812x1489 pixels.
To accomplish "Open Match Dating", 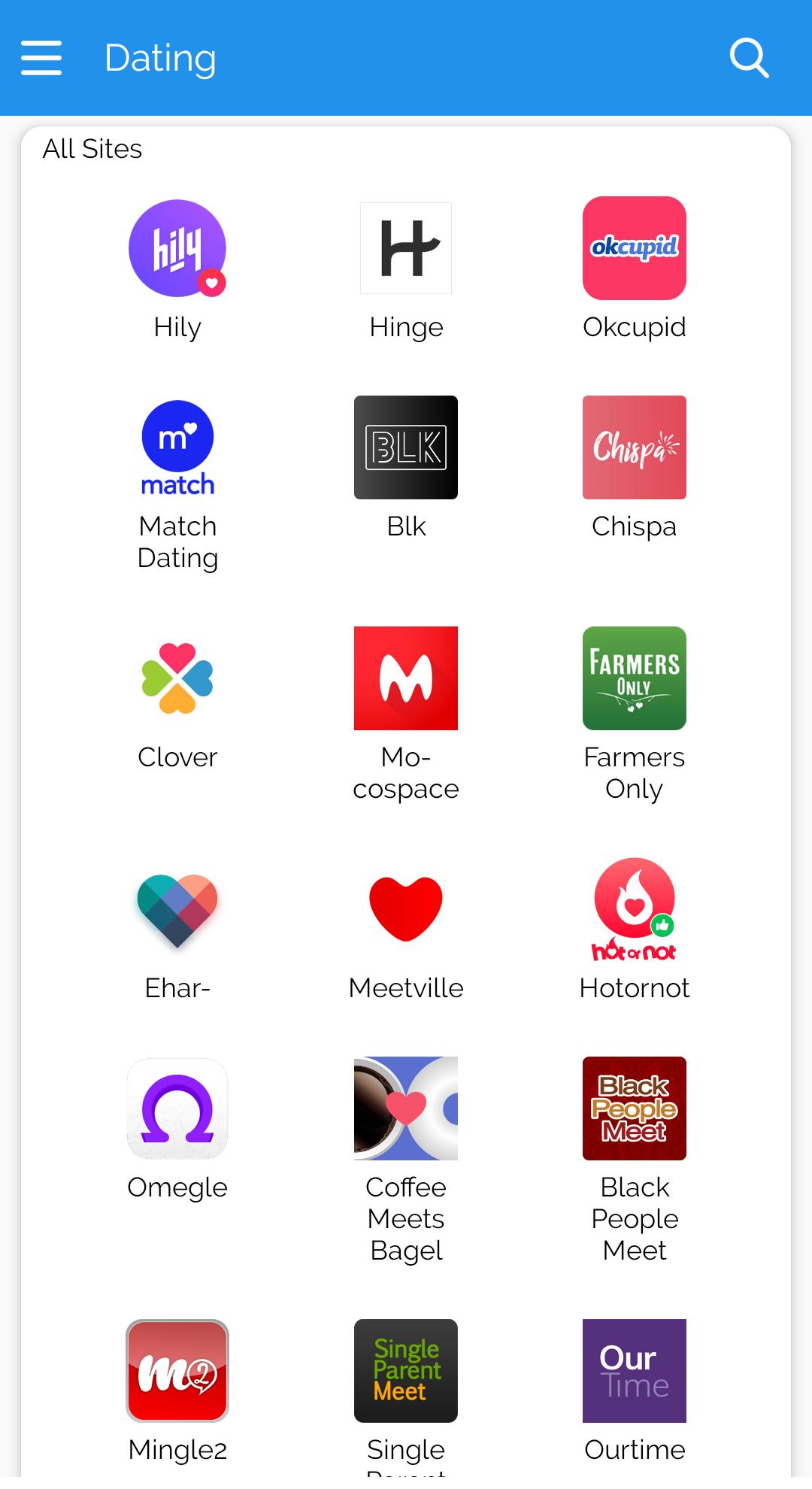I will pyautogui.click(x=177, y=449).
